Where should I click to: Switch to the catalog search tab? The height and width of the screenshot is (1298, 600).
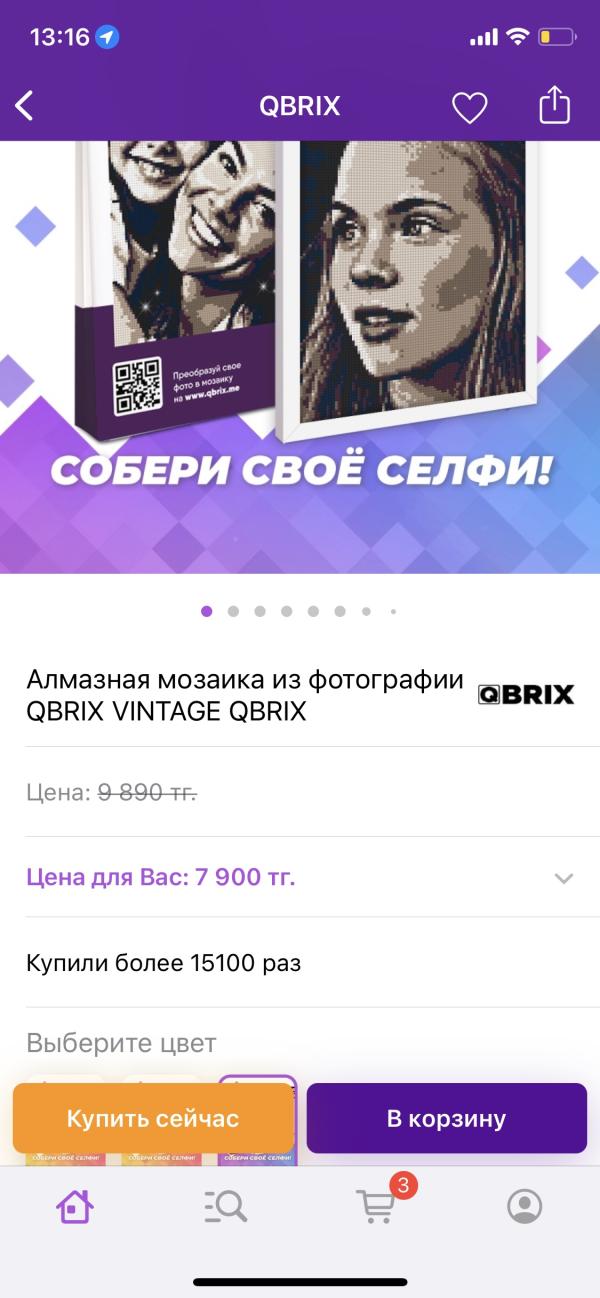pyautogui.click(x=225, y=1206)
